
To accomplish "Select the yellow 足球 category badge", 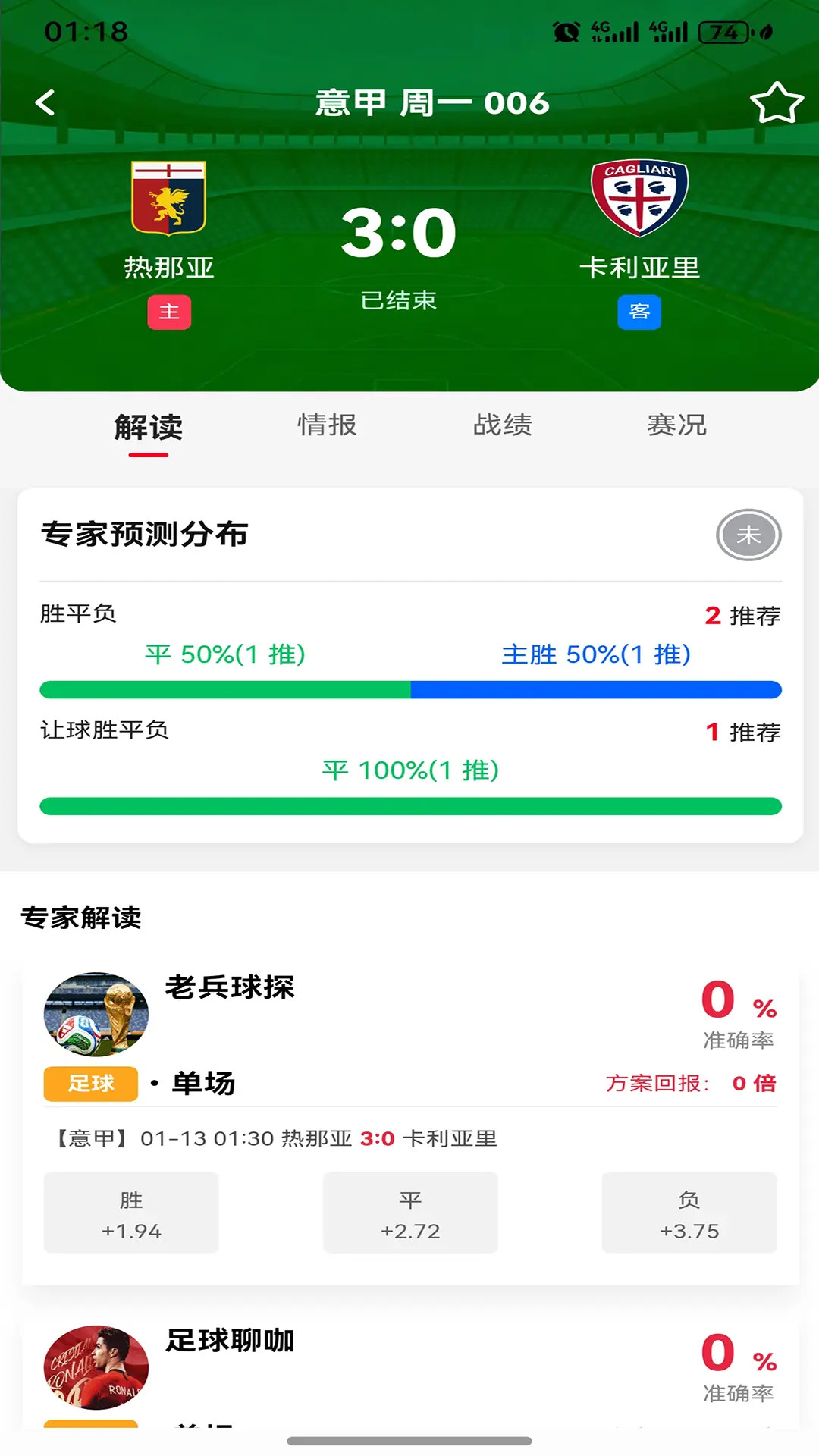I will coord(89,1084).
